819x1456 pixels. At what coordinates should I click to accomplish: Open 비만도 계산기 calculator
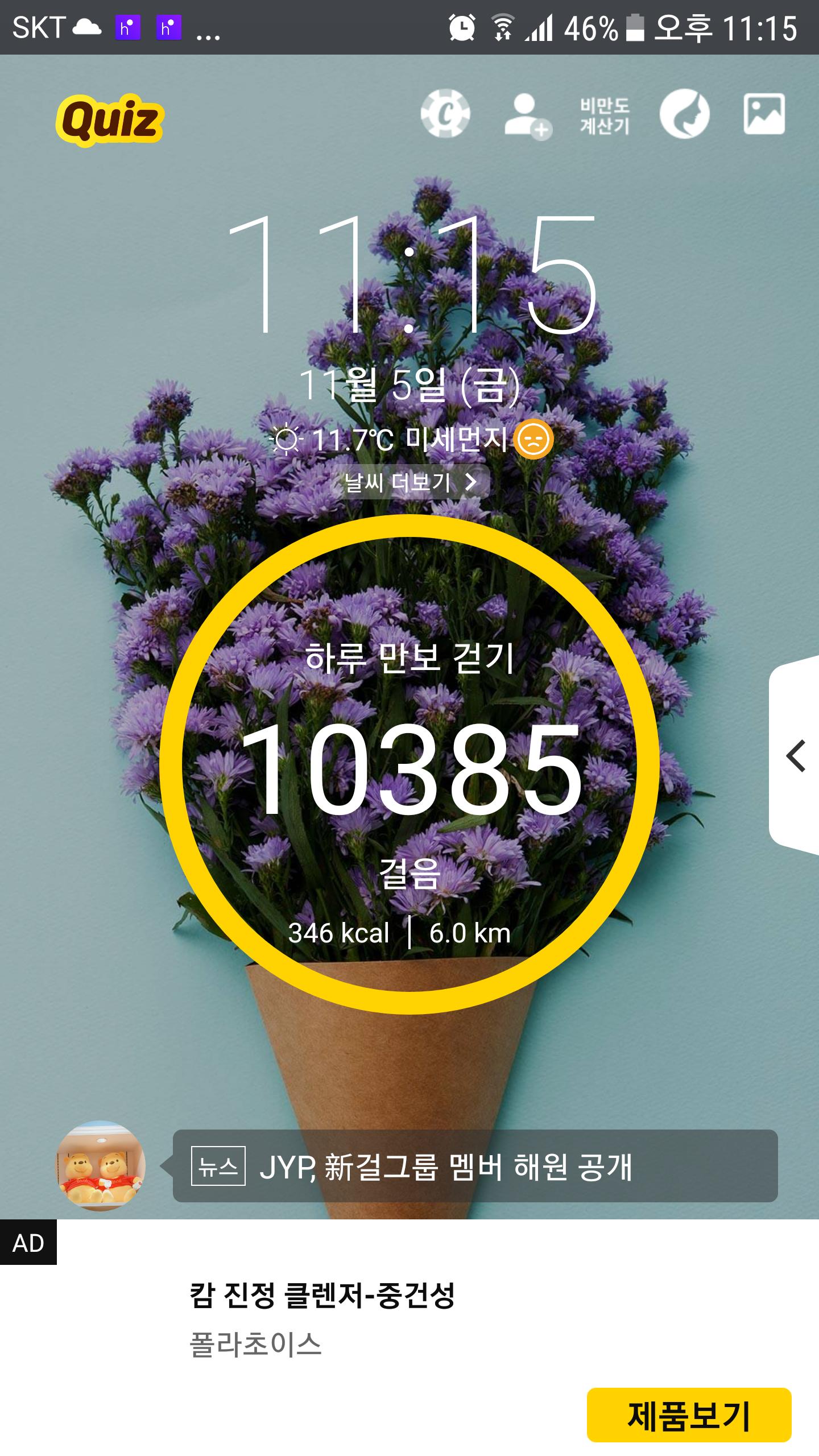coord(605,115)
